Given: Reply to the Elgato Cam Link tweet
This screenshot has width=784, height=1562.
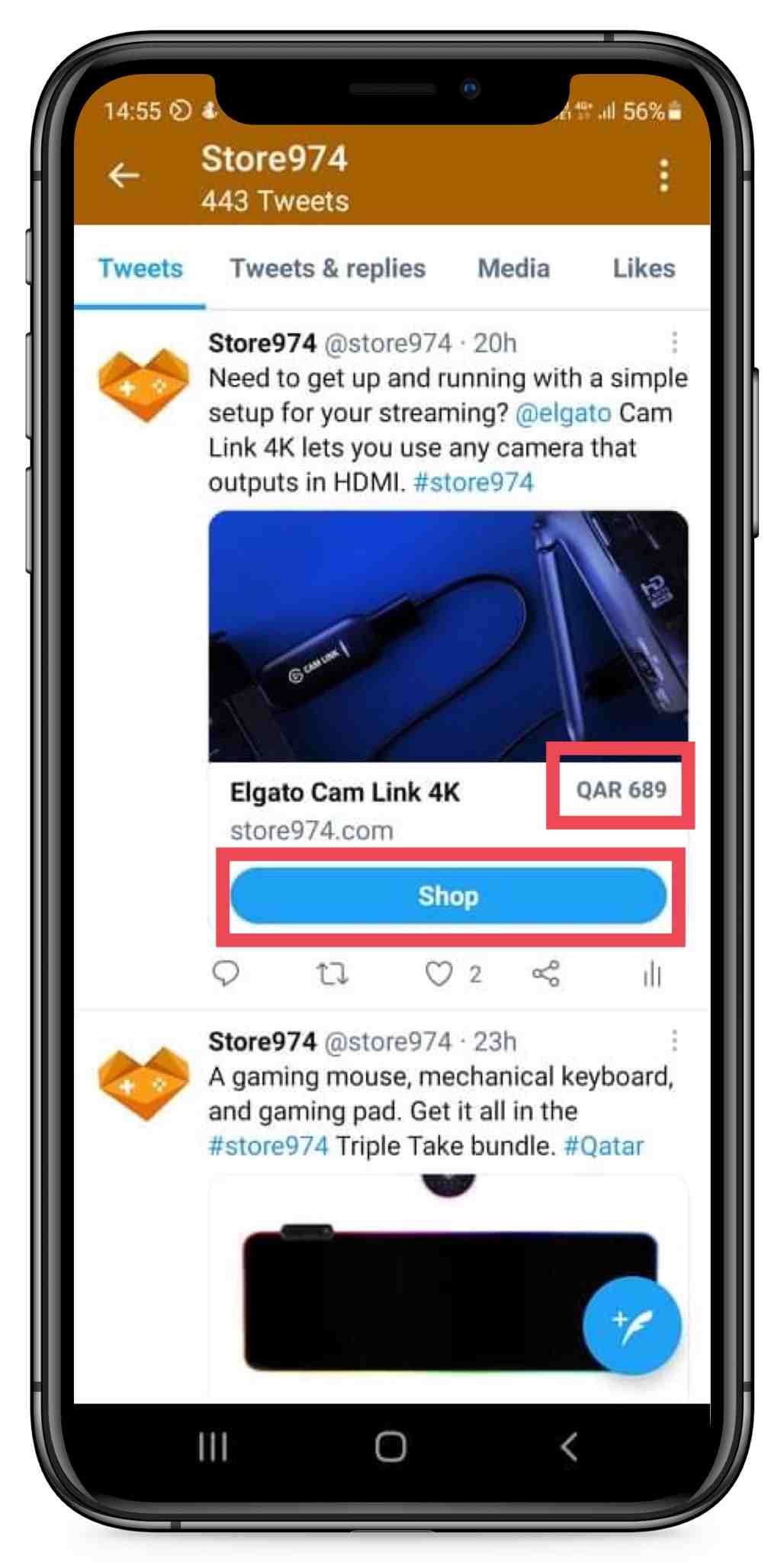Looking at the screenshot, I should point(226,974).
